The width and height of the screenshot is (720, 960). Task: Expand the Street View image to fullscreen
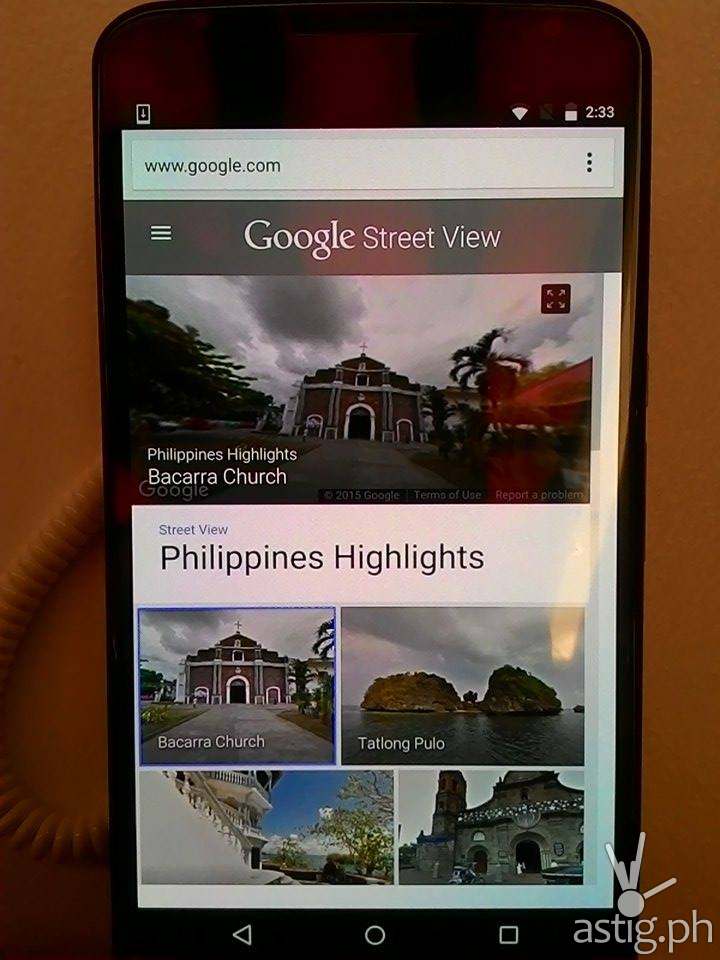pos(556,299)
